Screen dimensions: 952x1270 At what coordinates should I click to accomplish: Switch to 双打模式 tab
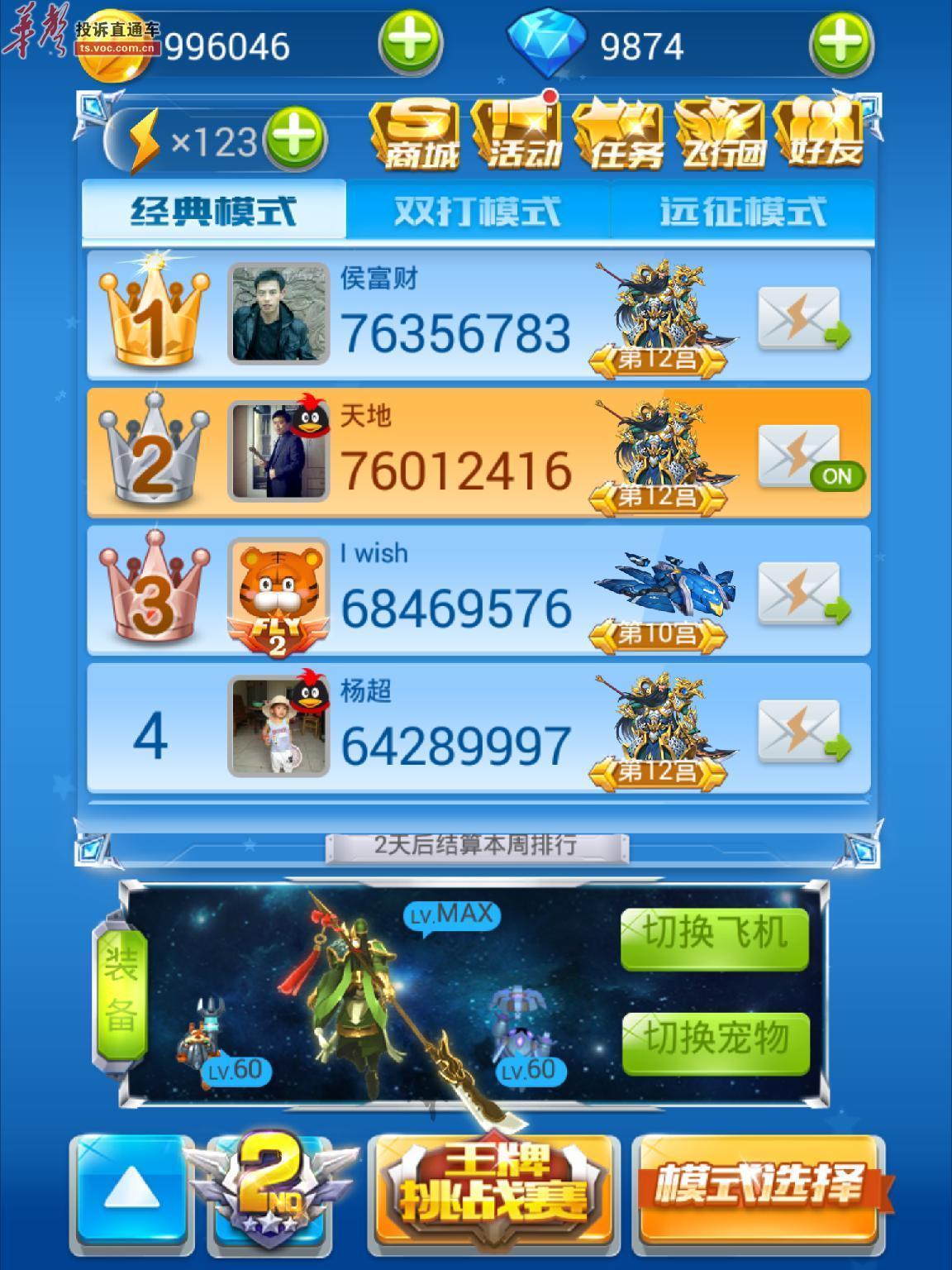[478, 212]
